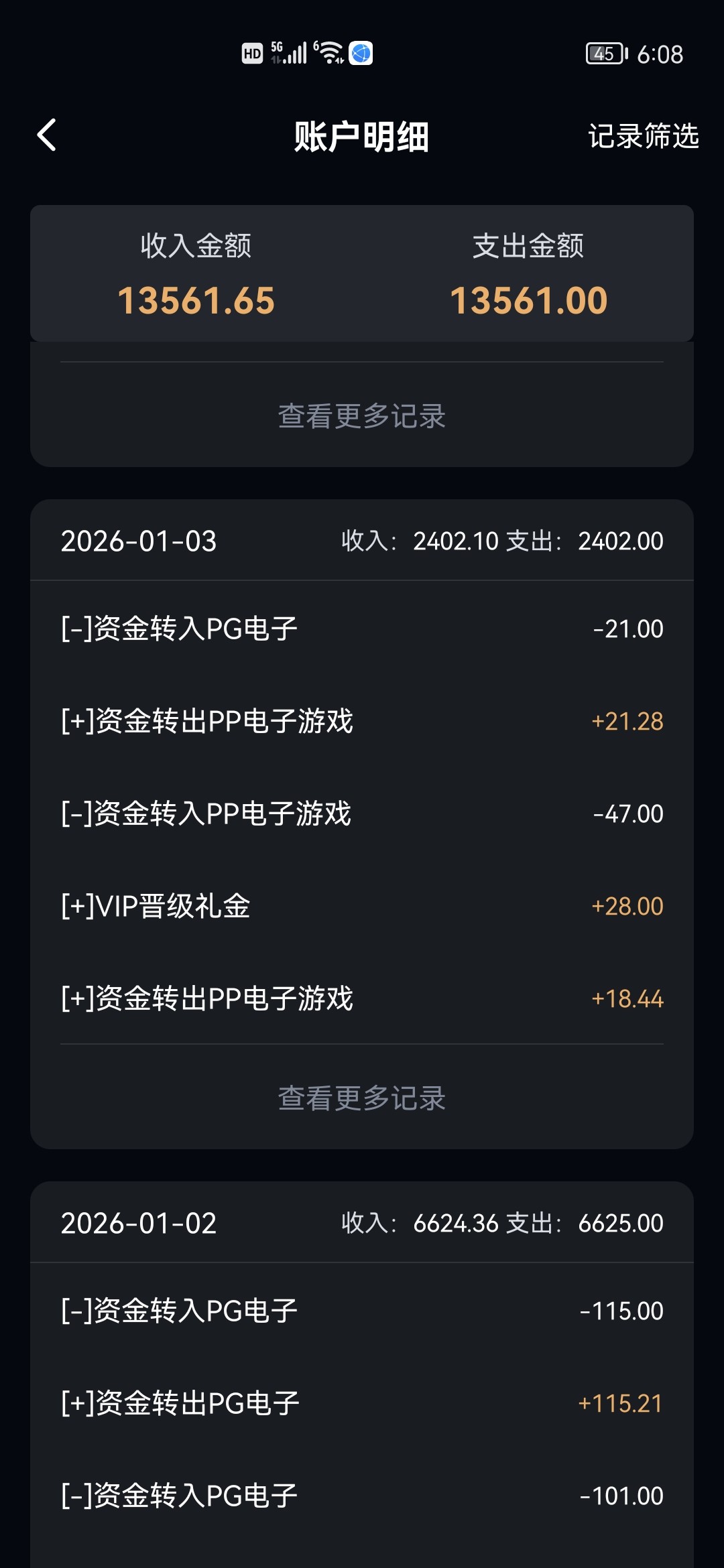Screen dimensions: 724x1568
Task: Select the 资金转入PG电子 -21.00 transaction
Action: click(x=362, y=628)
